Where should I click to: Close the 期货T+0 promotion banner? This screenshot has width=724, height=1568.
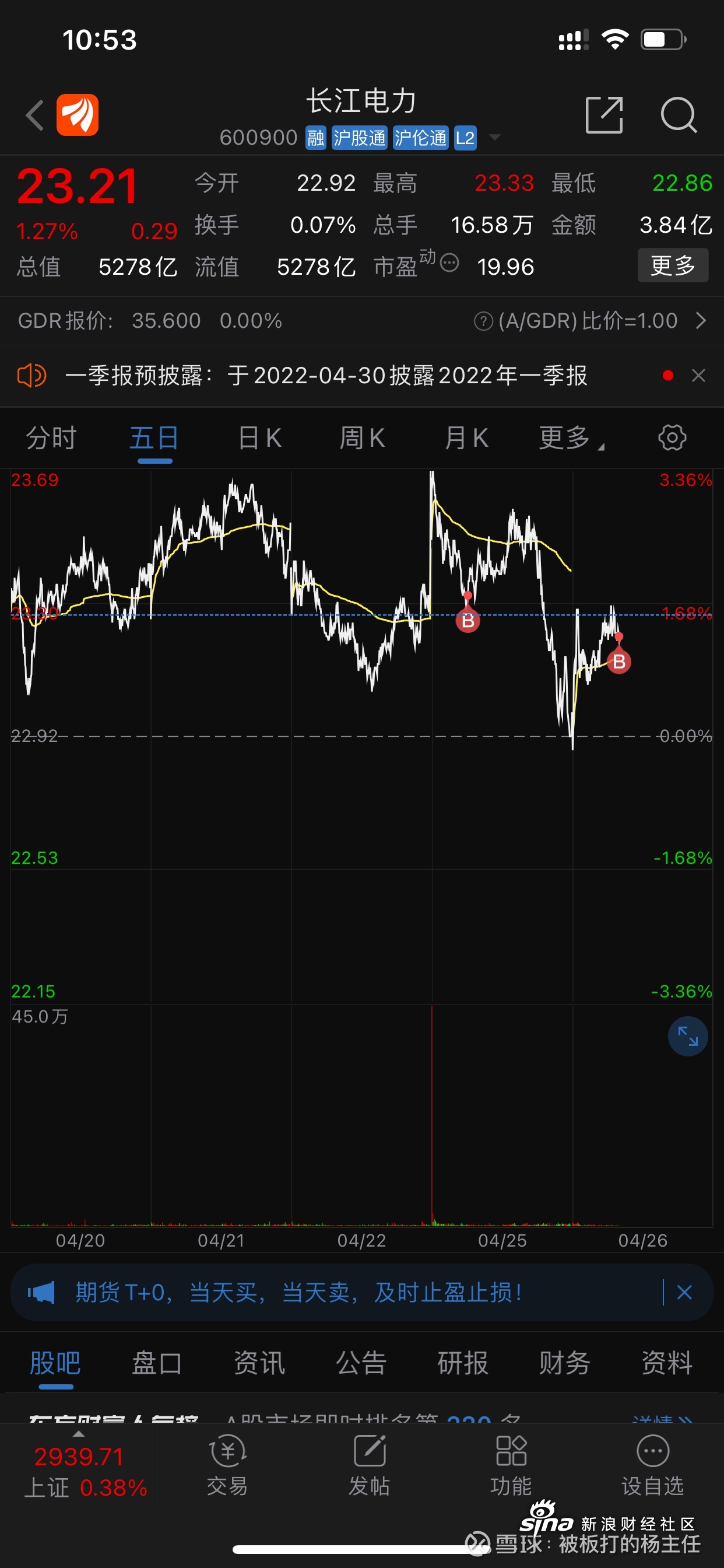[x=684, y=1292]
